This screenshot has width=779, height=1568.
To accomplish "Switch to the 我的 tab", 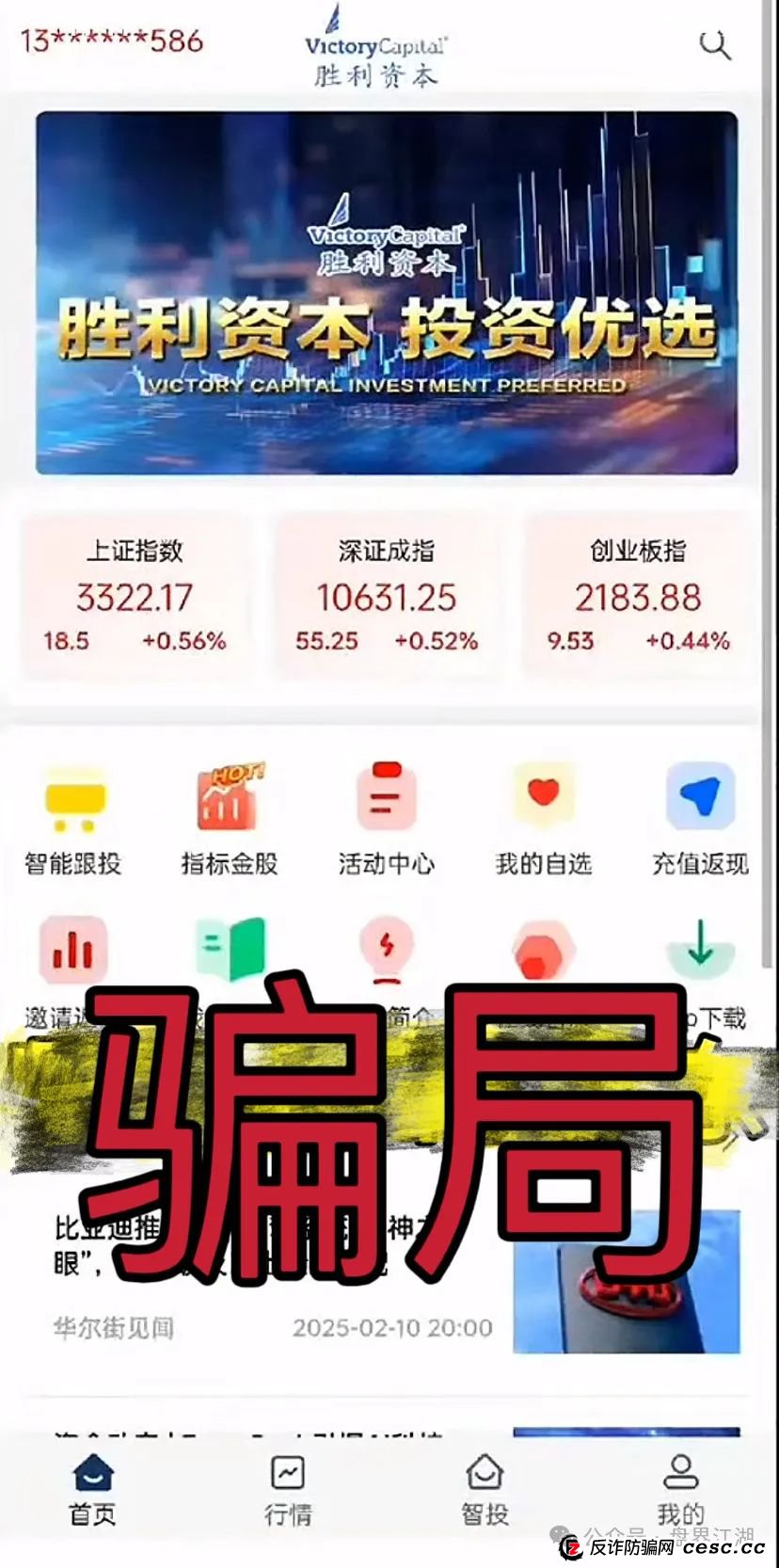I will pos(680,1490).
